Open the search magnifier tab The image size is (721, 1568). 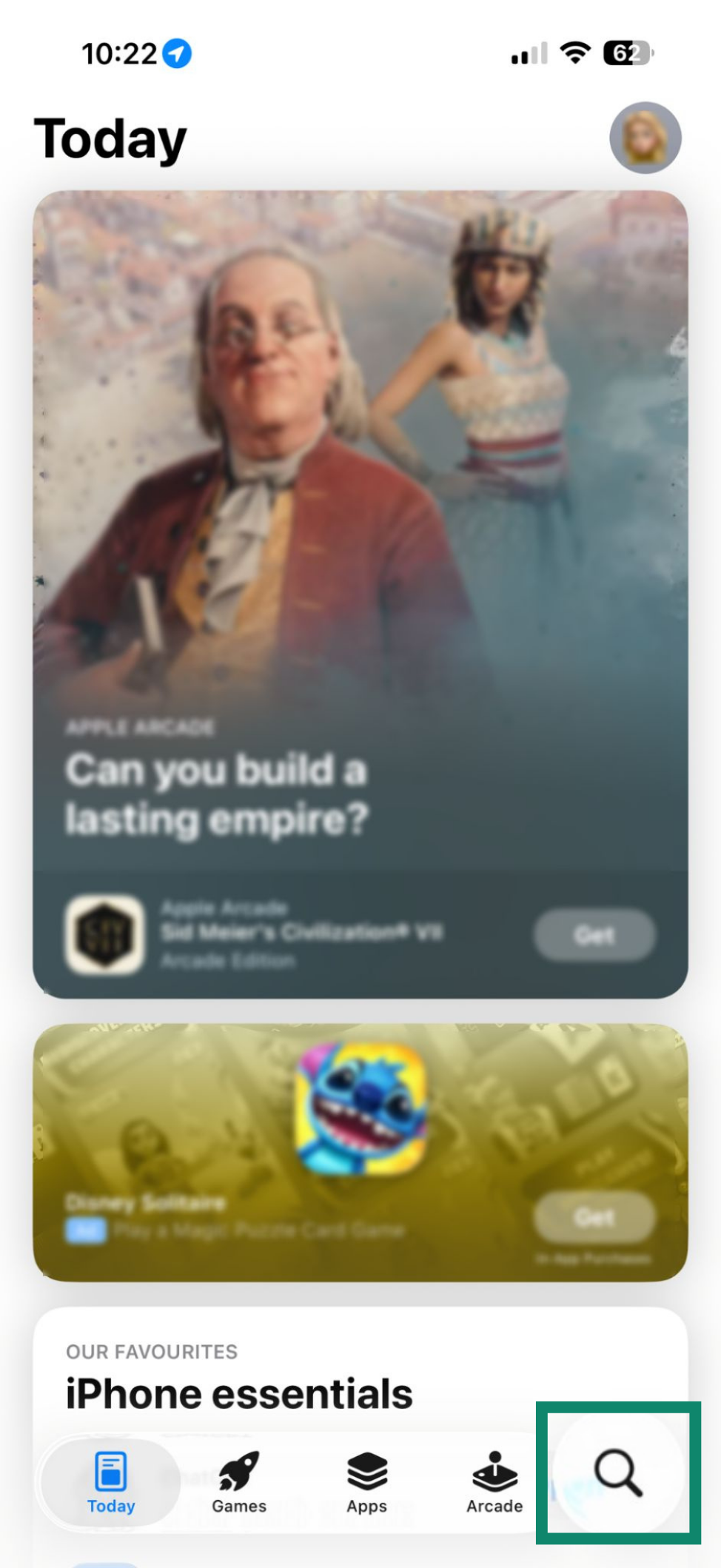(x=618, y=1473)
